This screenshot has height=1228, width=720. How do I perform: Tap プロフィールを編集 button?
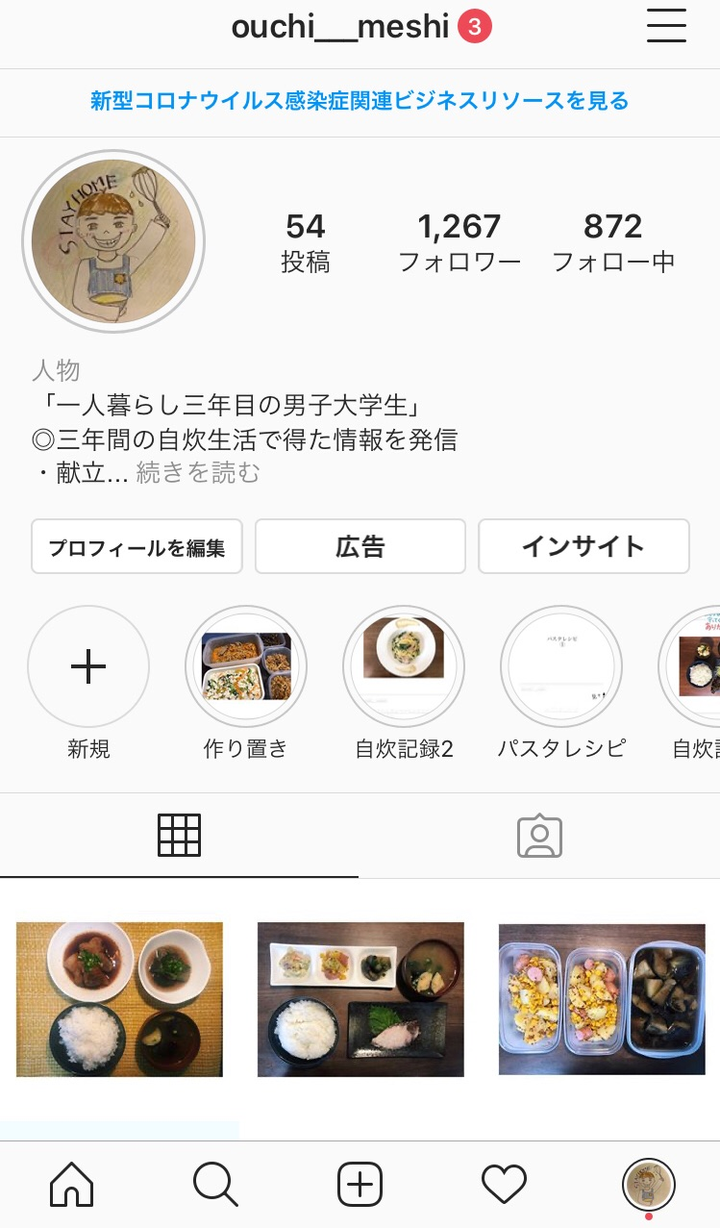137,546
